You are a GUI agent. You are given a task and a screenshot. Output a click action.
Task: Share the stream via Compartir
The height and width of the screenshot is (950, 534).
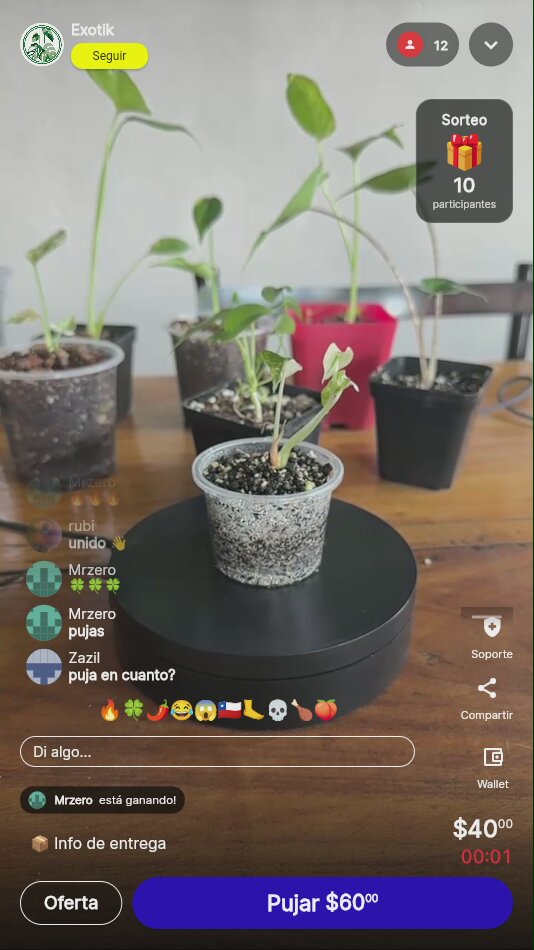(487, 699)
